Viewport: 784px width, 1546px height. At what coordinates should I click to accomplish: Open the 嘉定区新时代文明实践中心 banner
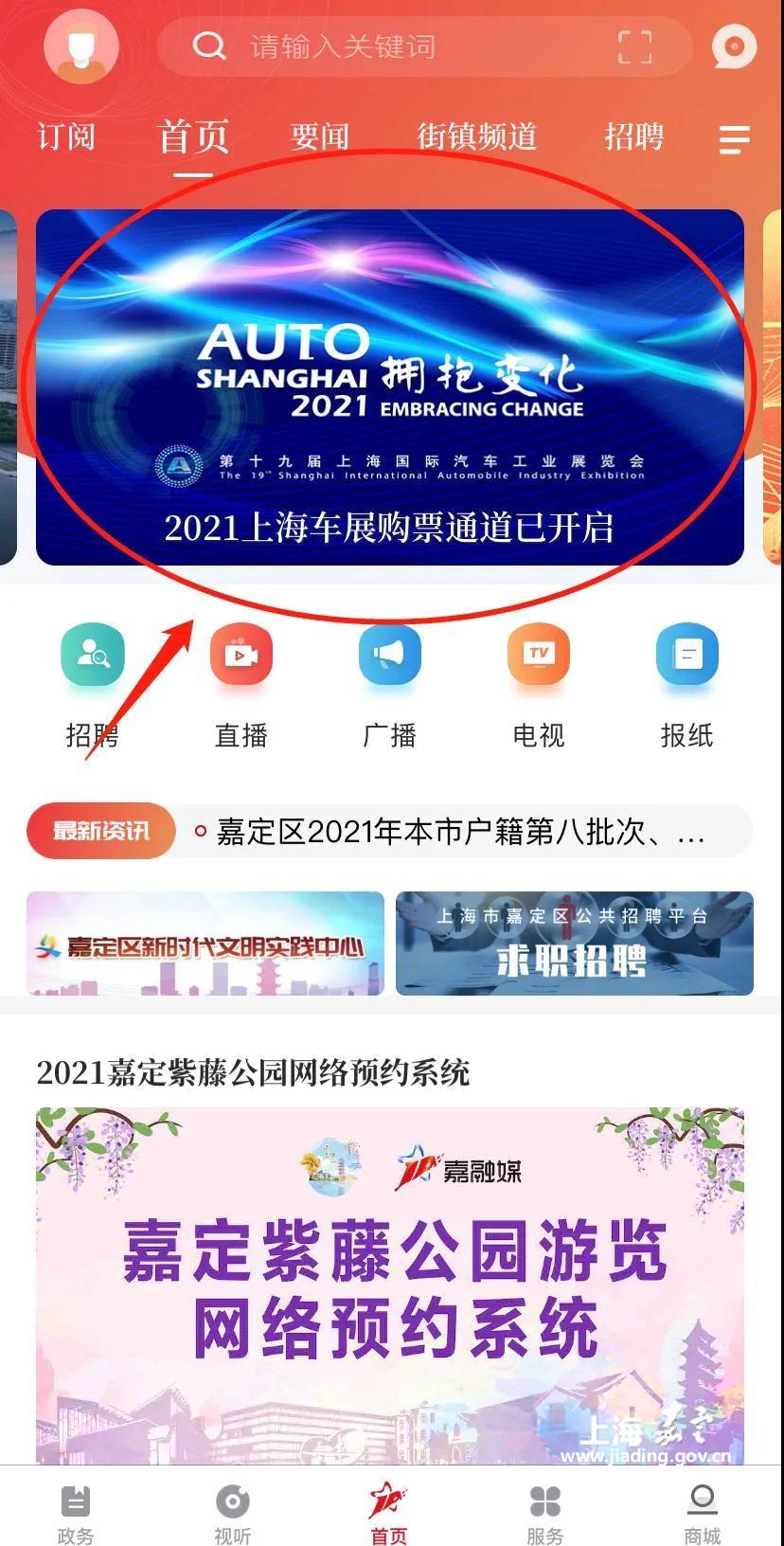(x=205, y=944)
